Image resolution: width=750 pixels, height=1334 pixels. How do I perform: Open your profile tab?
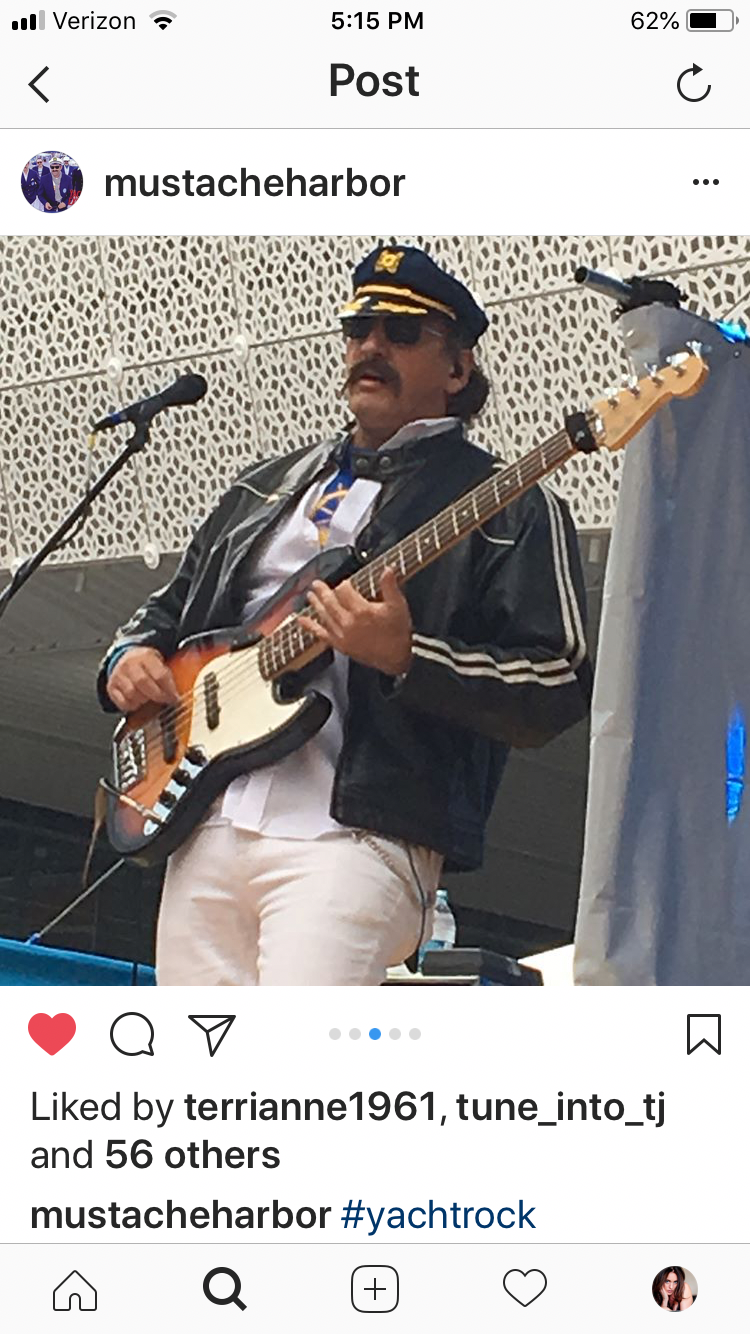675,1289
